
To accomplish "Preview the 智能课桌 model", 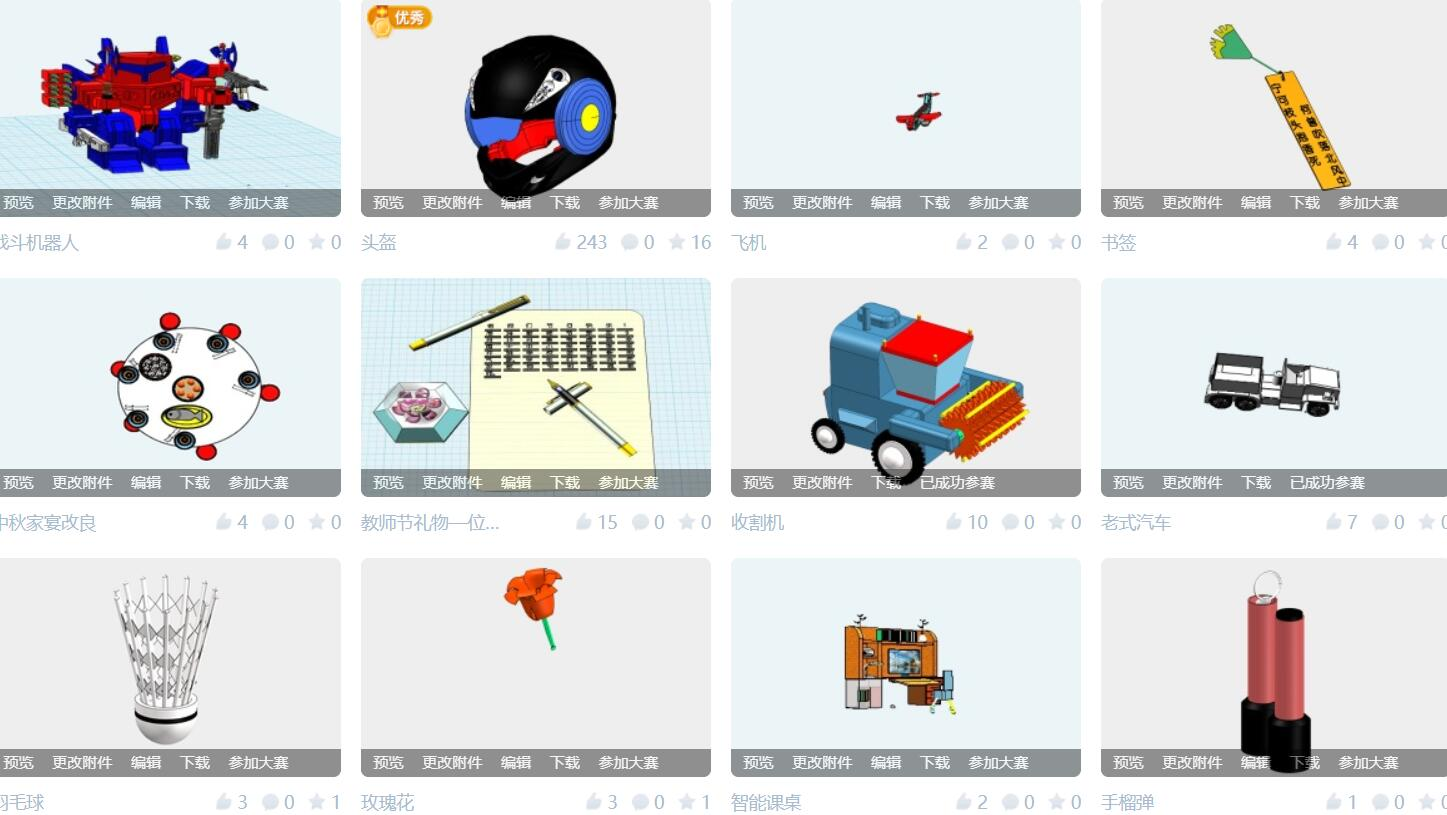I will (758, 763).
